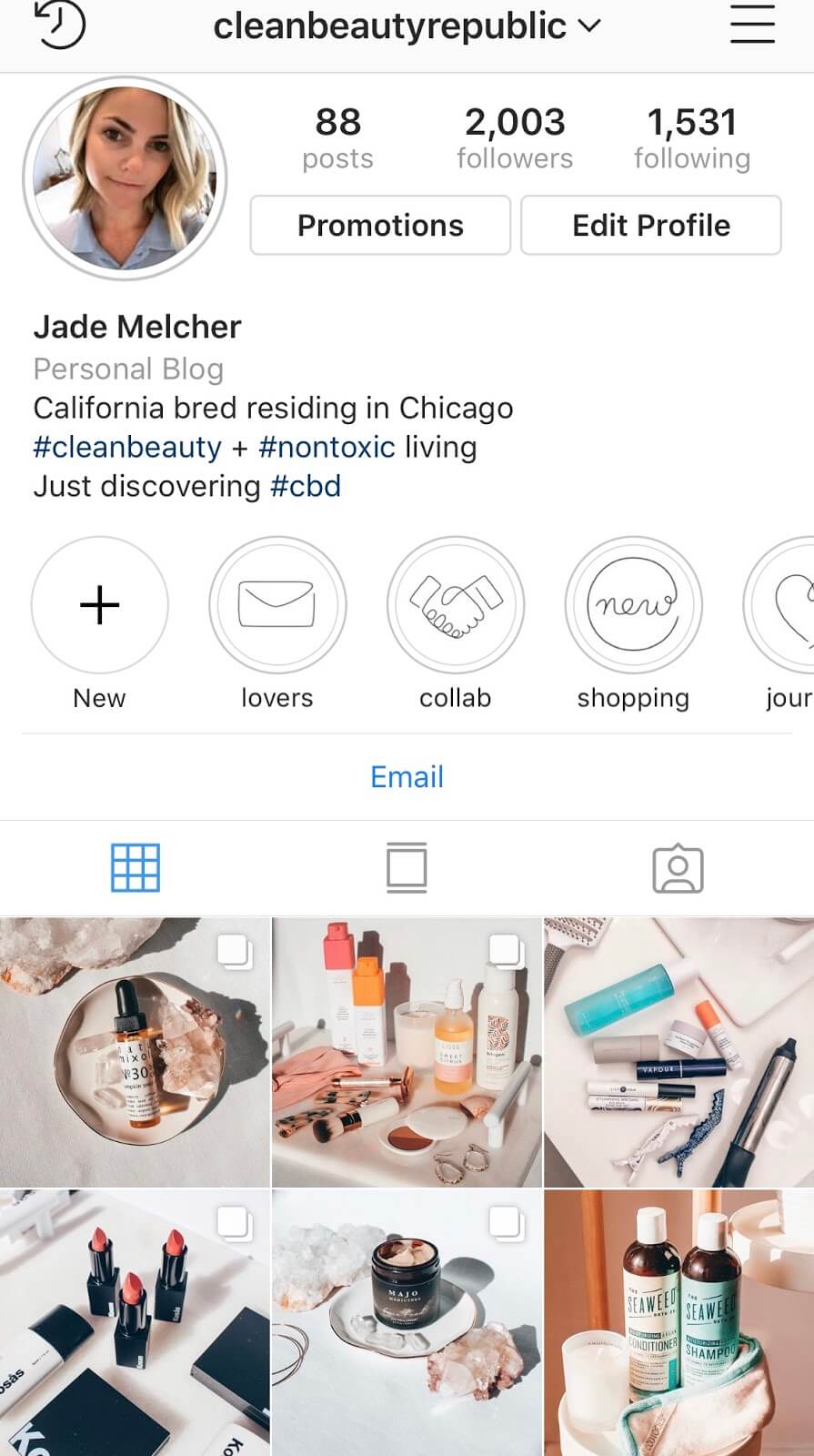Open the Promotions button
This screenshot has height=1456, width=814.
(x=380, y=226)
